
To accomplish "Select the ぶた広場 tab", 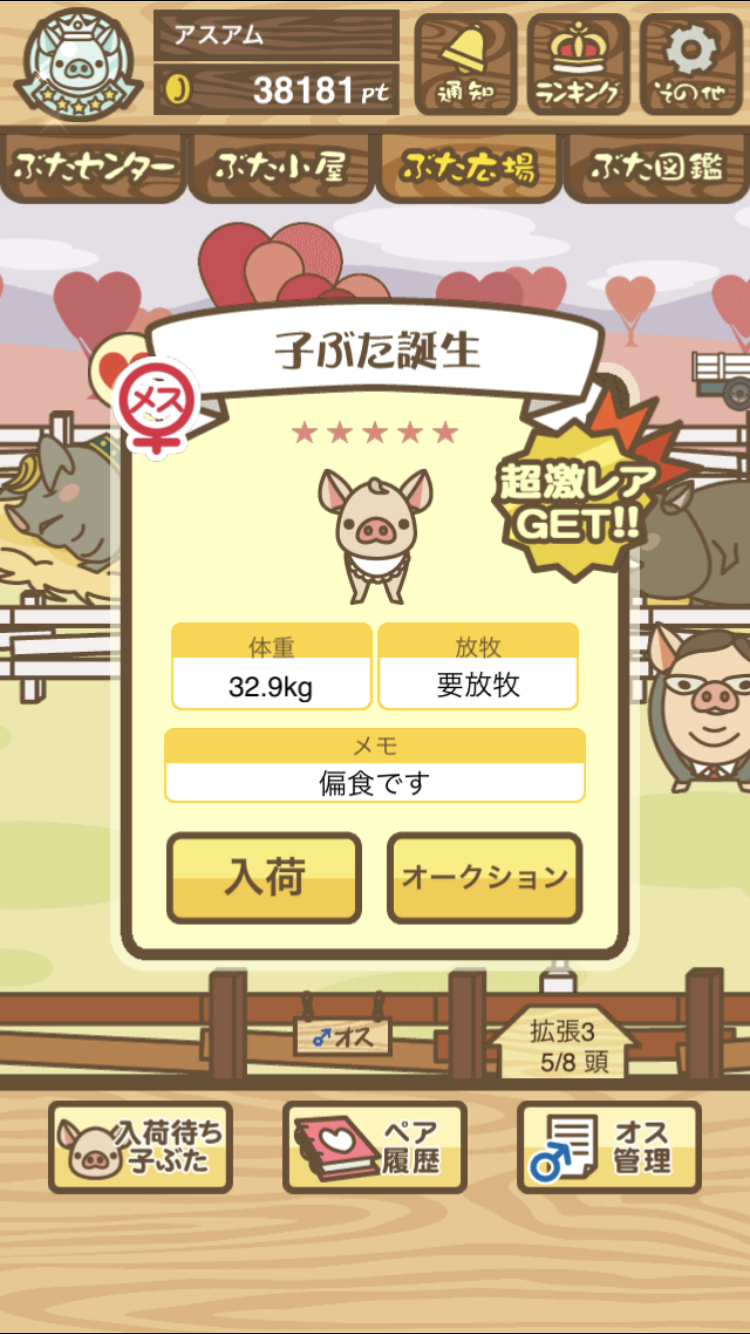I will [468, 167].
